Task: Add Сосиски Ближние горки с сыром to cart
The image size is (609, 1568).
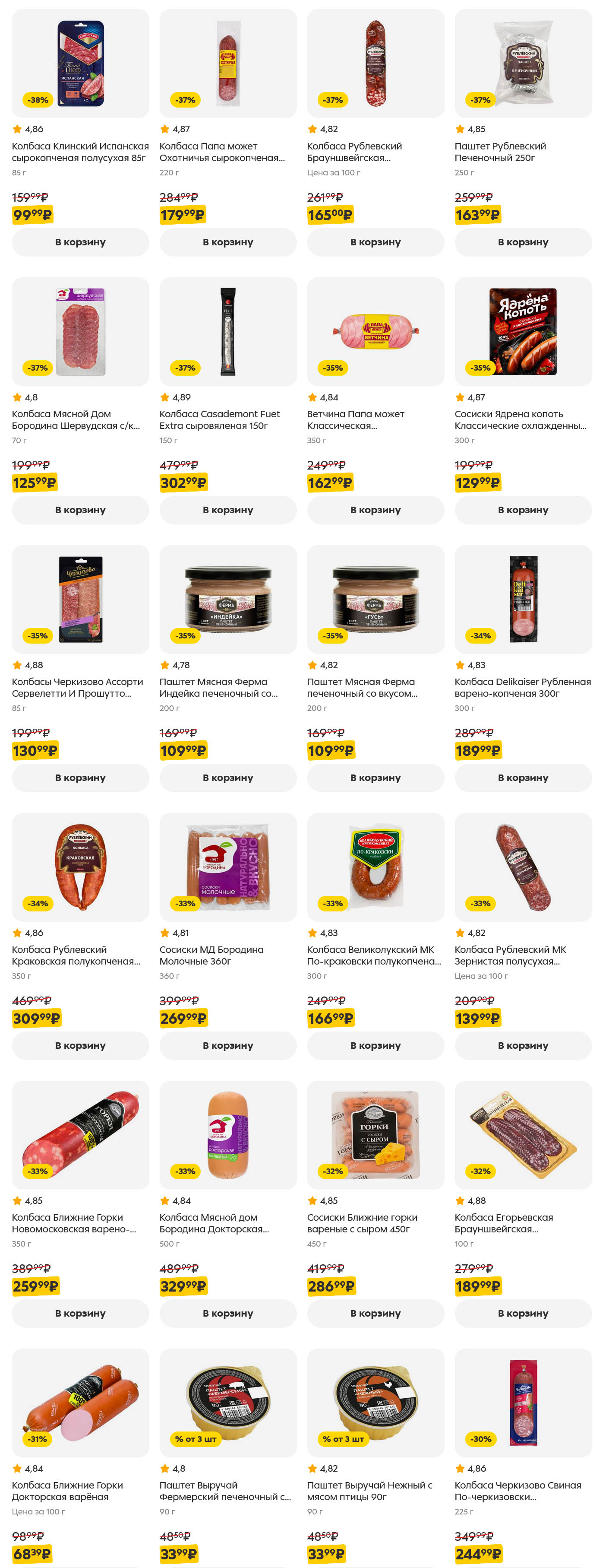Action: click(x=375, y=1313)
